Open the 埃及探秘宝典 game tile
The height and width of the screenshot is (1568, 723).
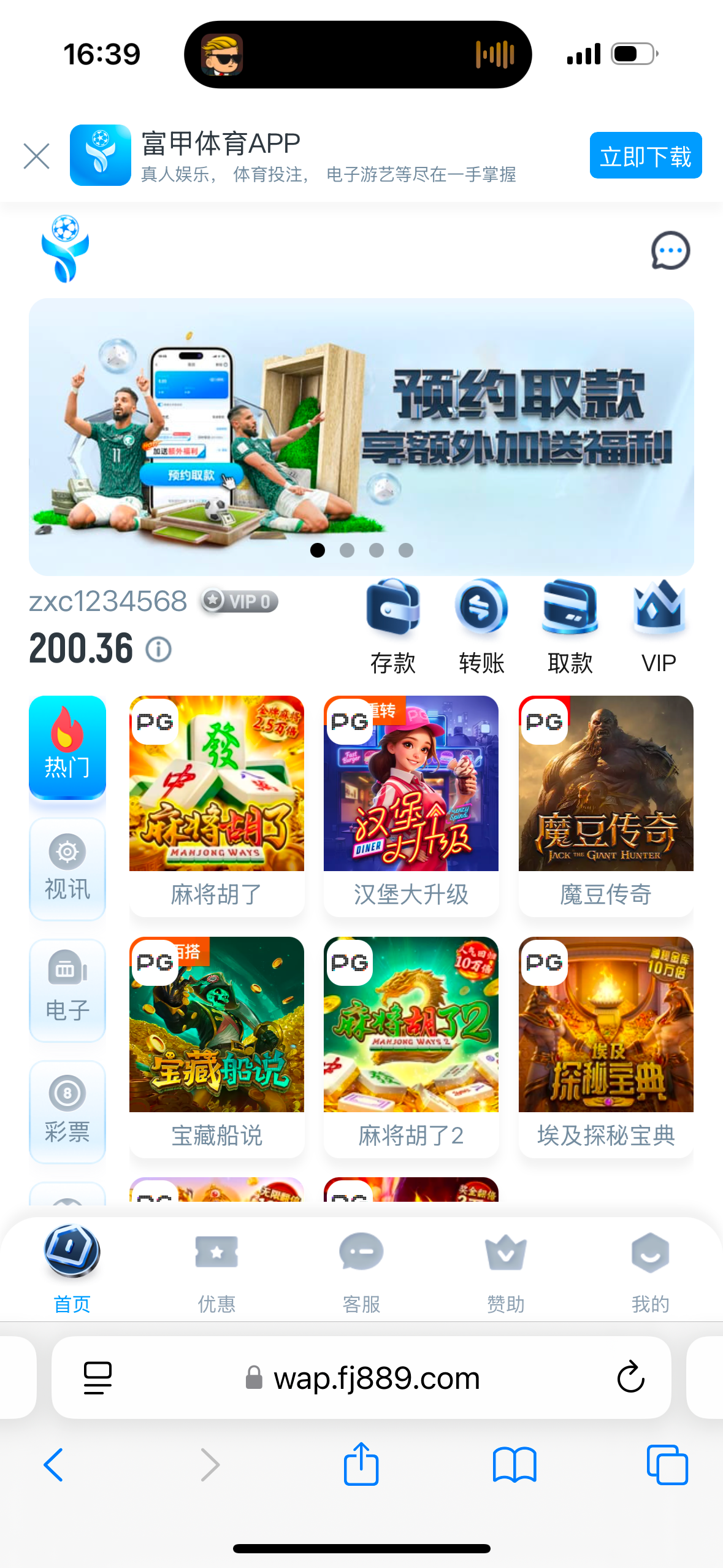pos(606,1045)
